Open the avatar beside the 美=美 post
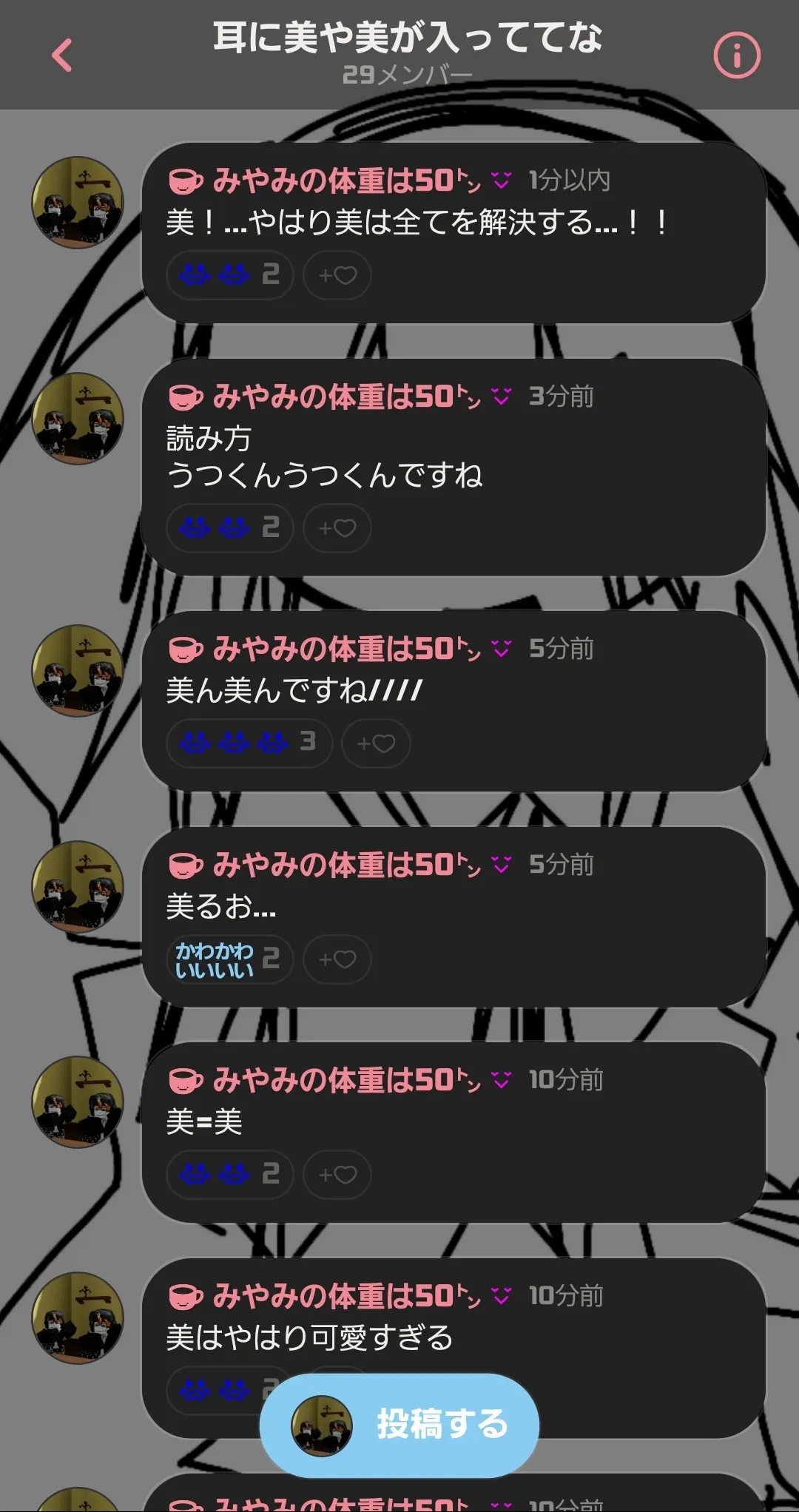799x1512 pixels. pyautogui.click(x=78, y=1102)
